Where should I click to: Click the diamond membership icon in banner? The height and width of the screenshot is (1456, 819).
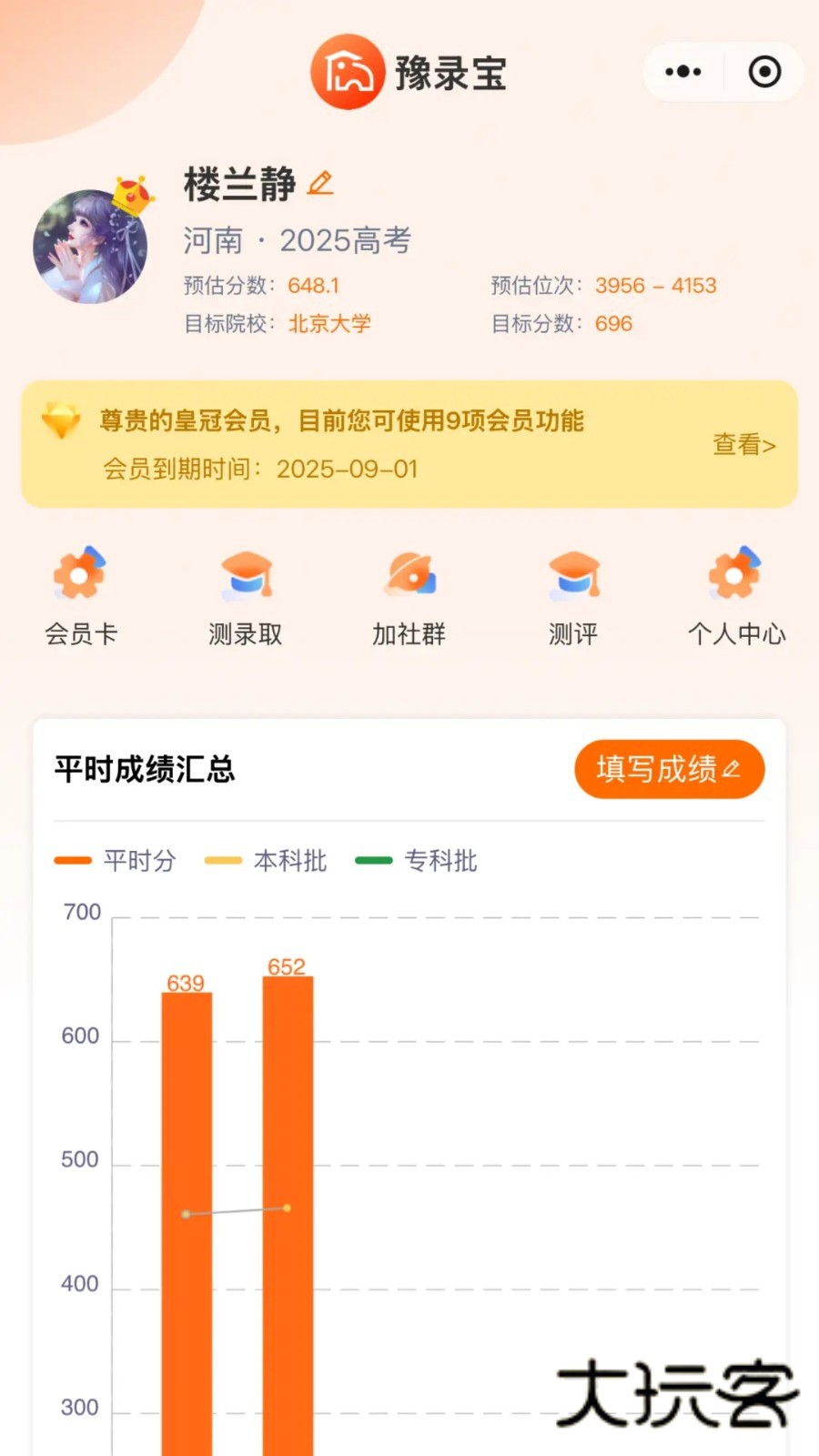tap(61, 421)
